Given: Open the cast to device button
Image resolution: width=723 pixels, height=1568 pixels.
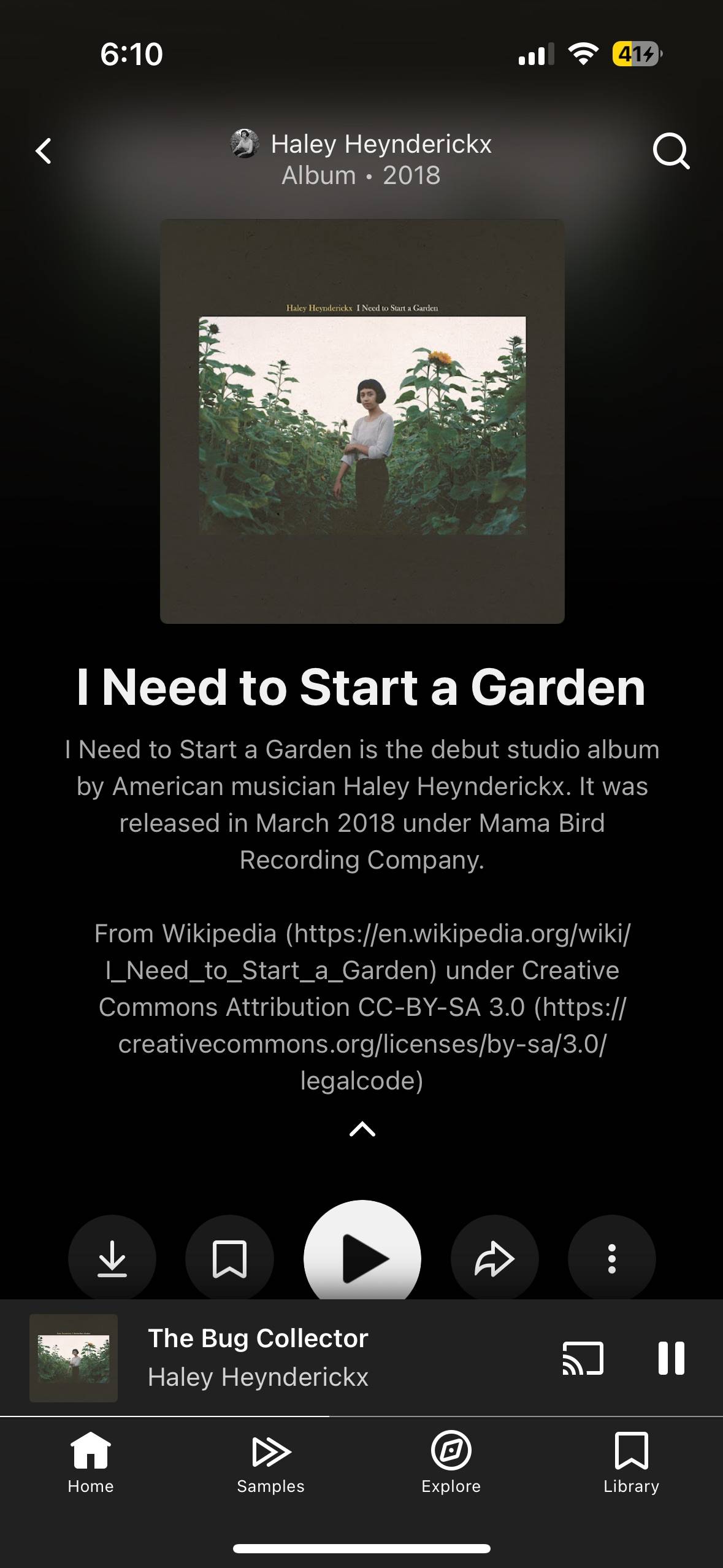Looking at the screenshot, I should pyautogui.click(x=583, y=1358).
